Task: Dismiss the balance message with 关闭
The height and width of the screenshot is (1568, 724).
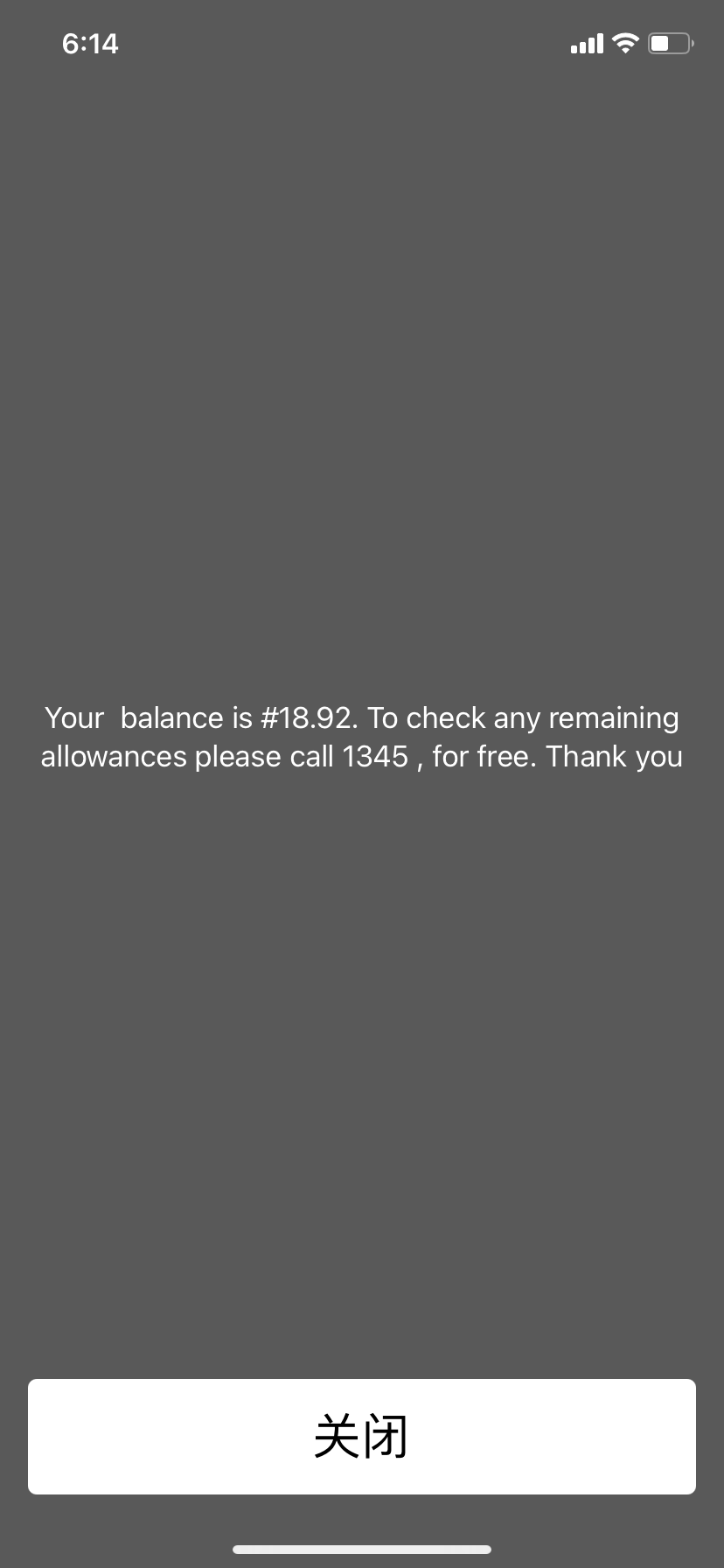Action: click(x=362, y=1436)
